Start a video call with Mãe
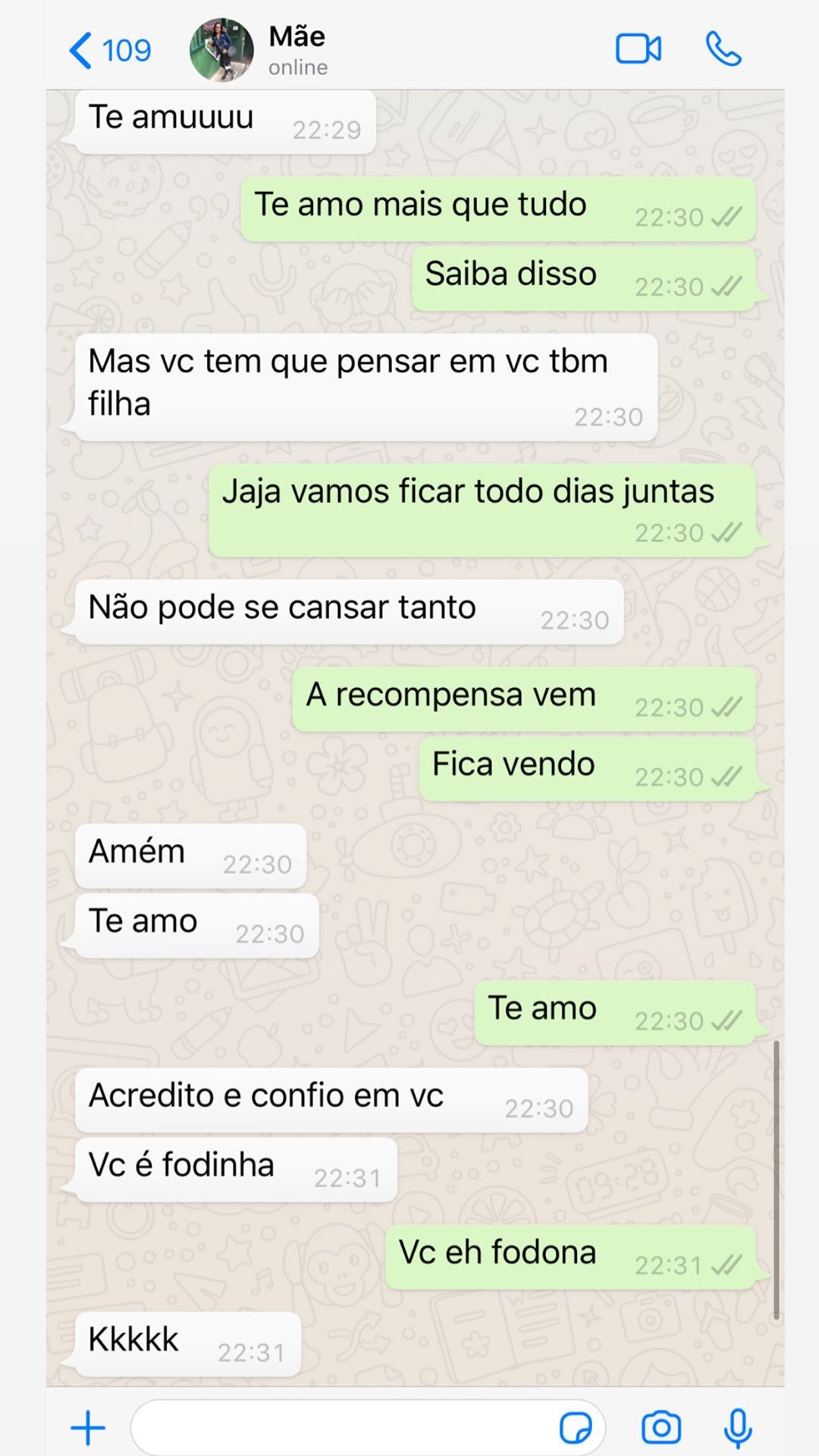This screenshot has width=819, height=1456. point(638,50)
